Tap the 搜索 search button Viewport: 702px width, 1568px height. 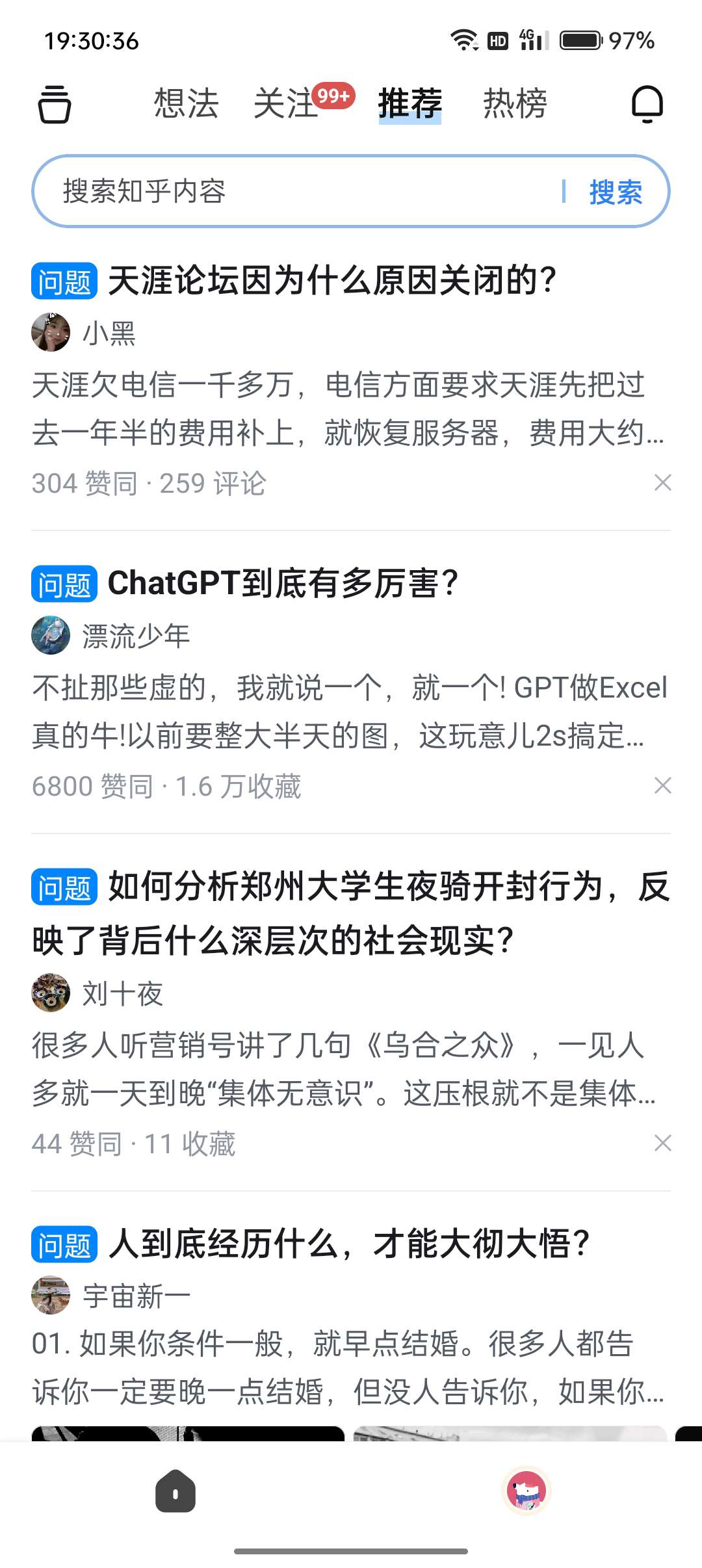point(615,192)
